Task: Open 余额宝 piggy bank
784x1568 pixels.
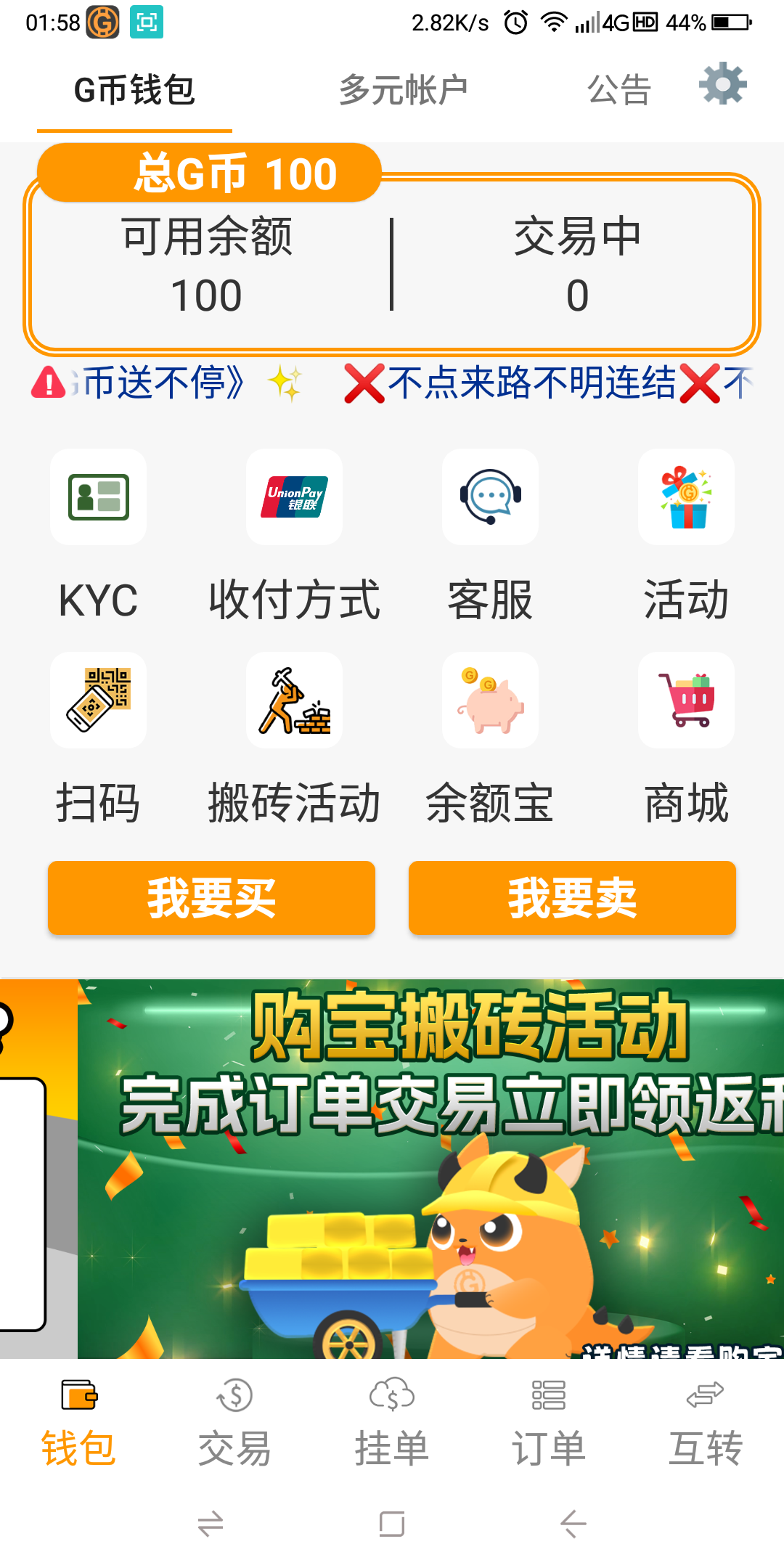Action: click(490, 701)
